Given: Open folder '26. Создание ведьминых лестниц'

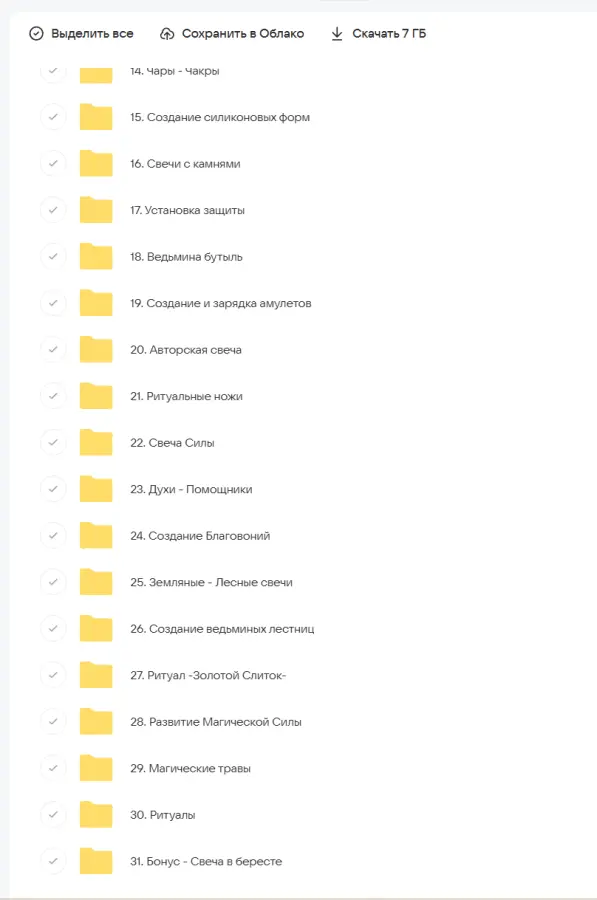Looking at the screenshot, I should coord(222,629).
